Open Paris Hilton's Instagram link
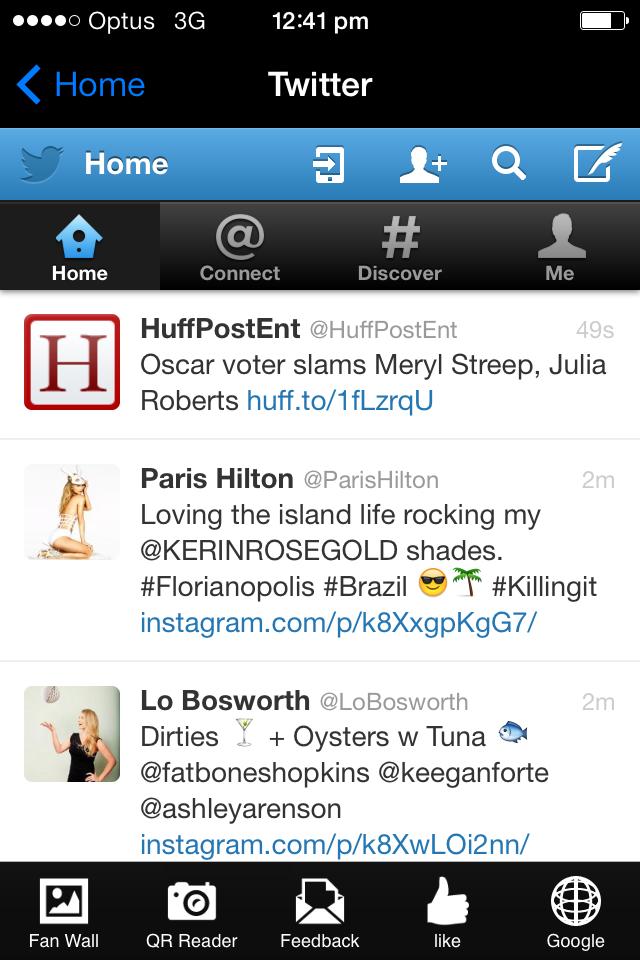Image resolution: width=640 pixels, height=960 pixels. tap(338, 623)
